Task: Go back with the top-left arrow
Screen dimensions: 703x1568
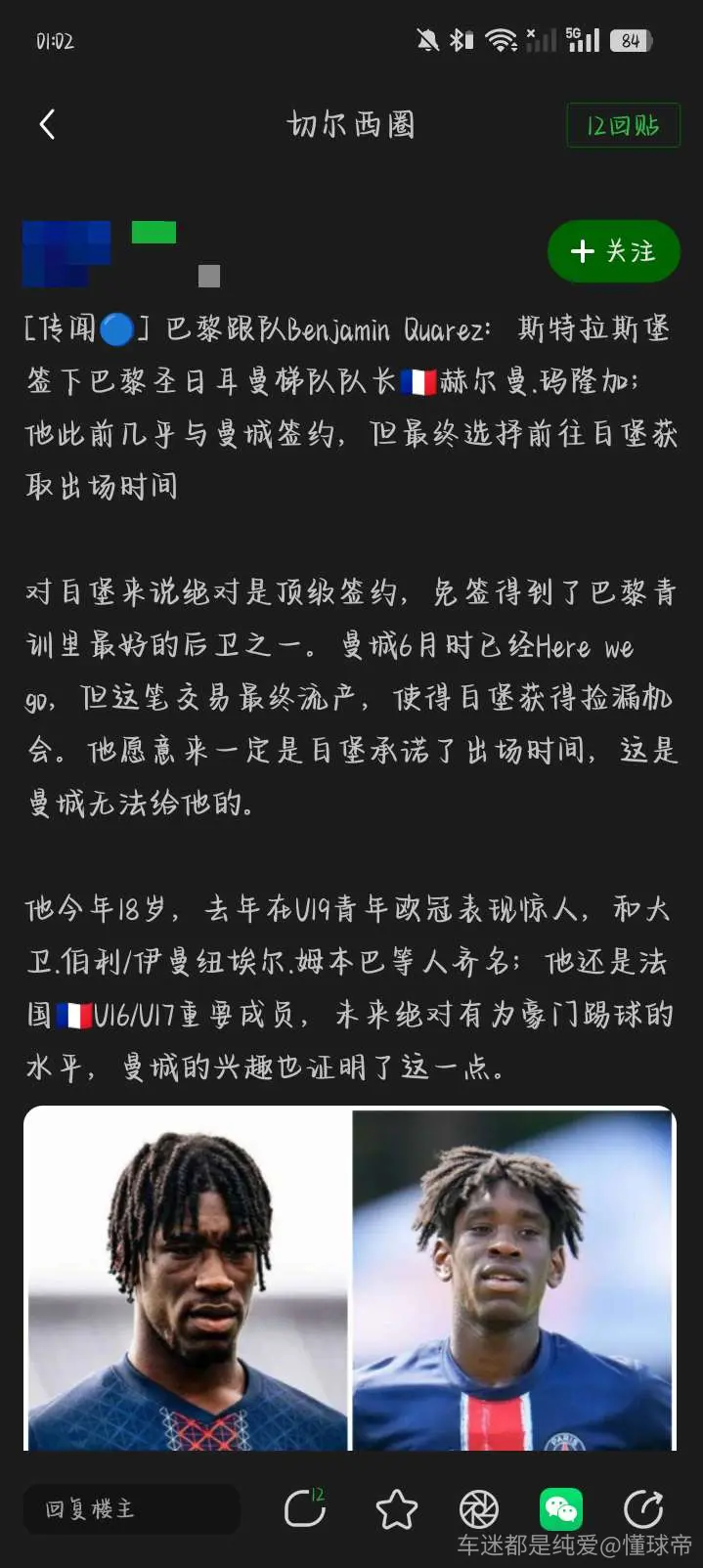Action: tap(47, 125)
